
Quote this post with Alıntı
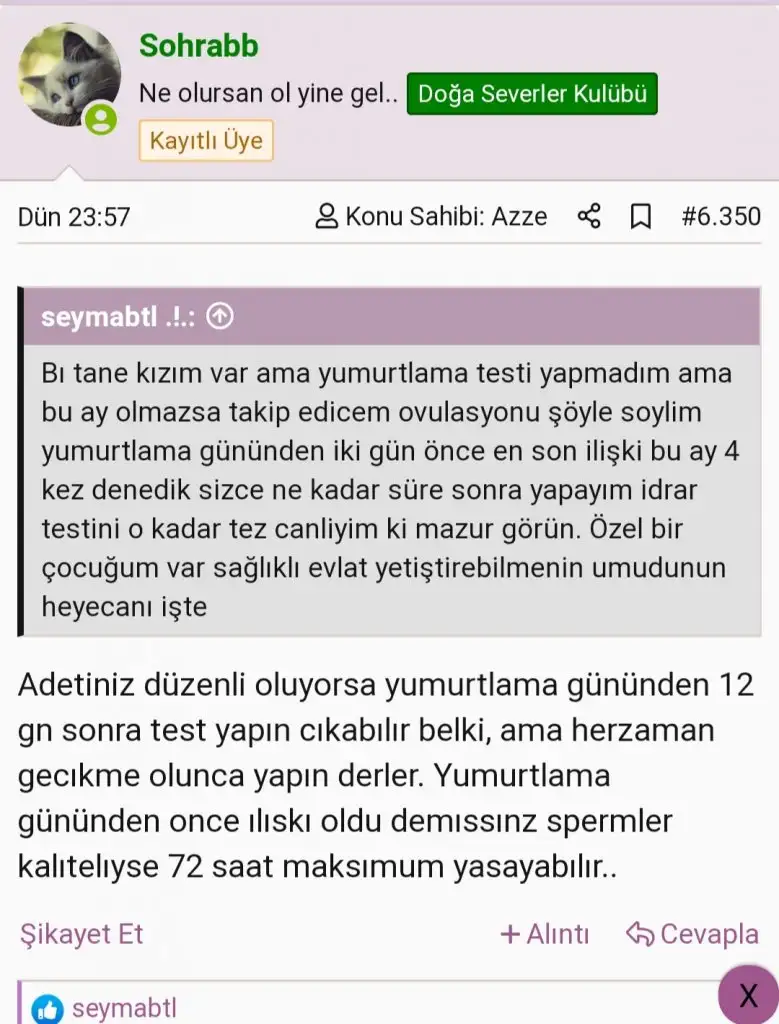545,934
